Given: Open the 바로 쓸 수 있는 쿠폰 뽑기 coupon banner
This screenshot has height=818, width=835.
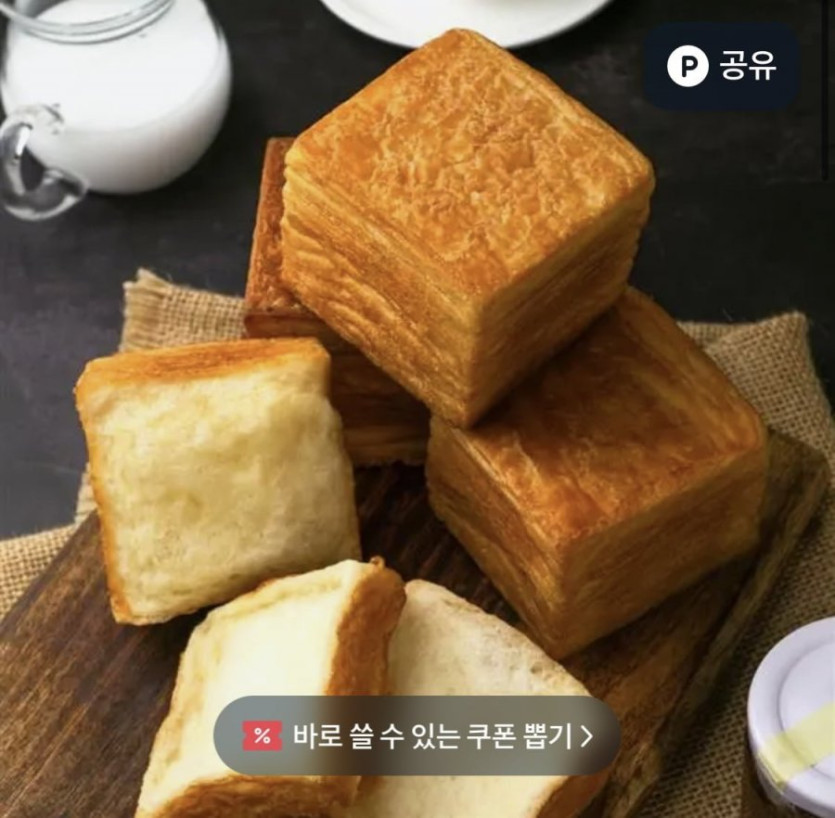Looking at the screenshot, I should point(417,737).
